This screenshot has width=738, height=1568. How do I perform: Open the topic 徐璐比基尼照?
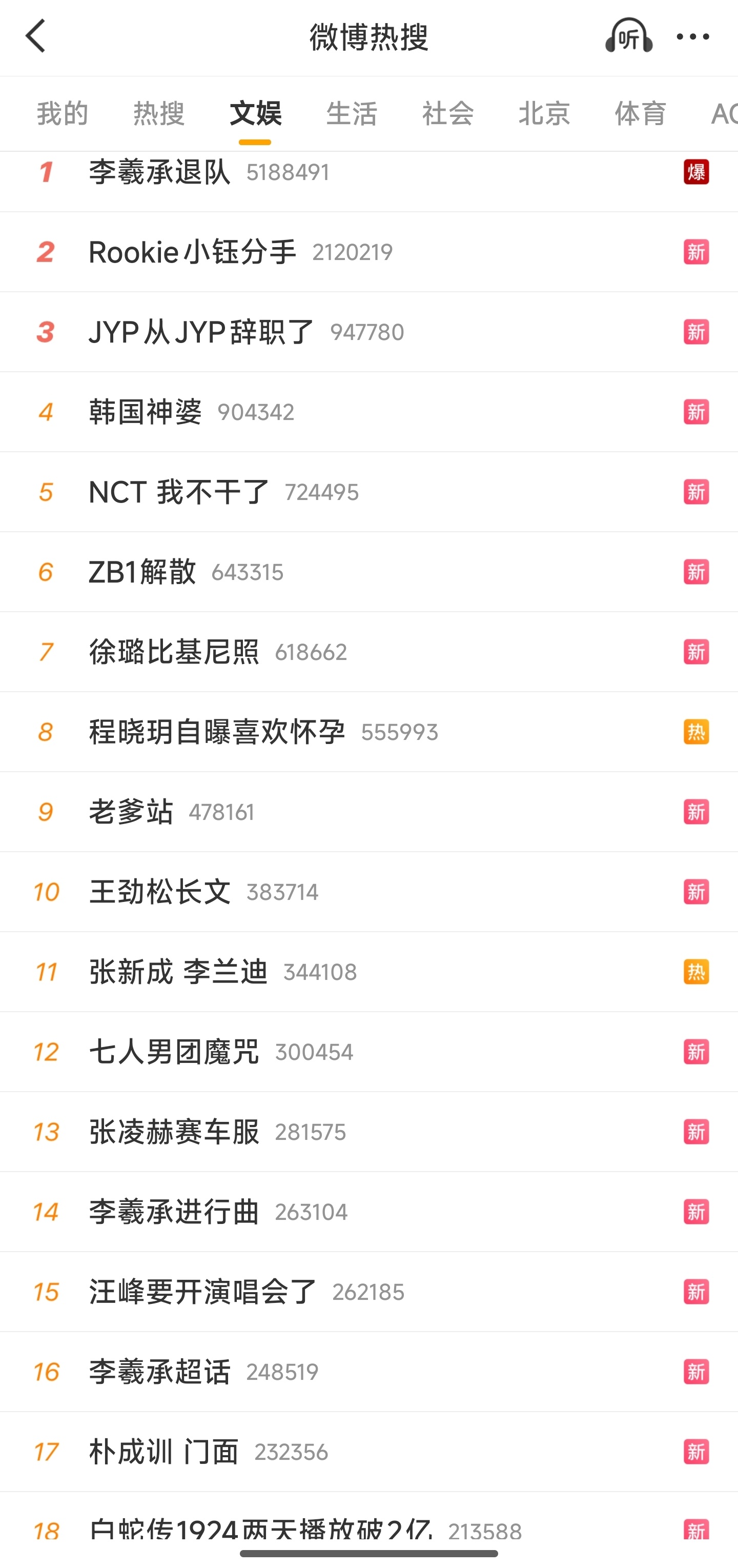click(174, 651)
